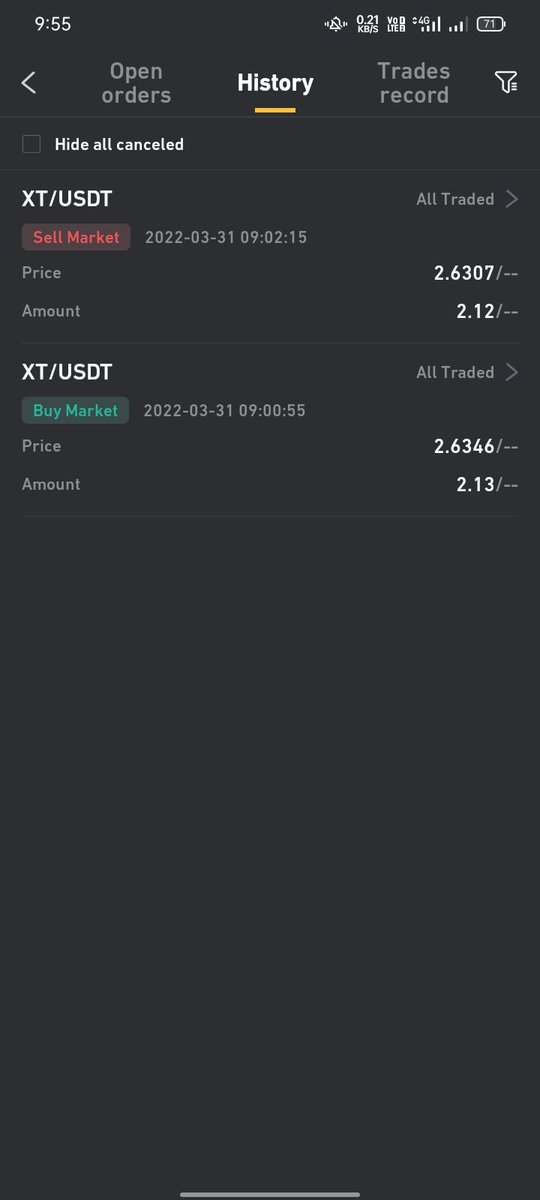Open the order filter icon
The height and width of the screenshot is (1200, 540).
click(x=506, y=83)
